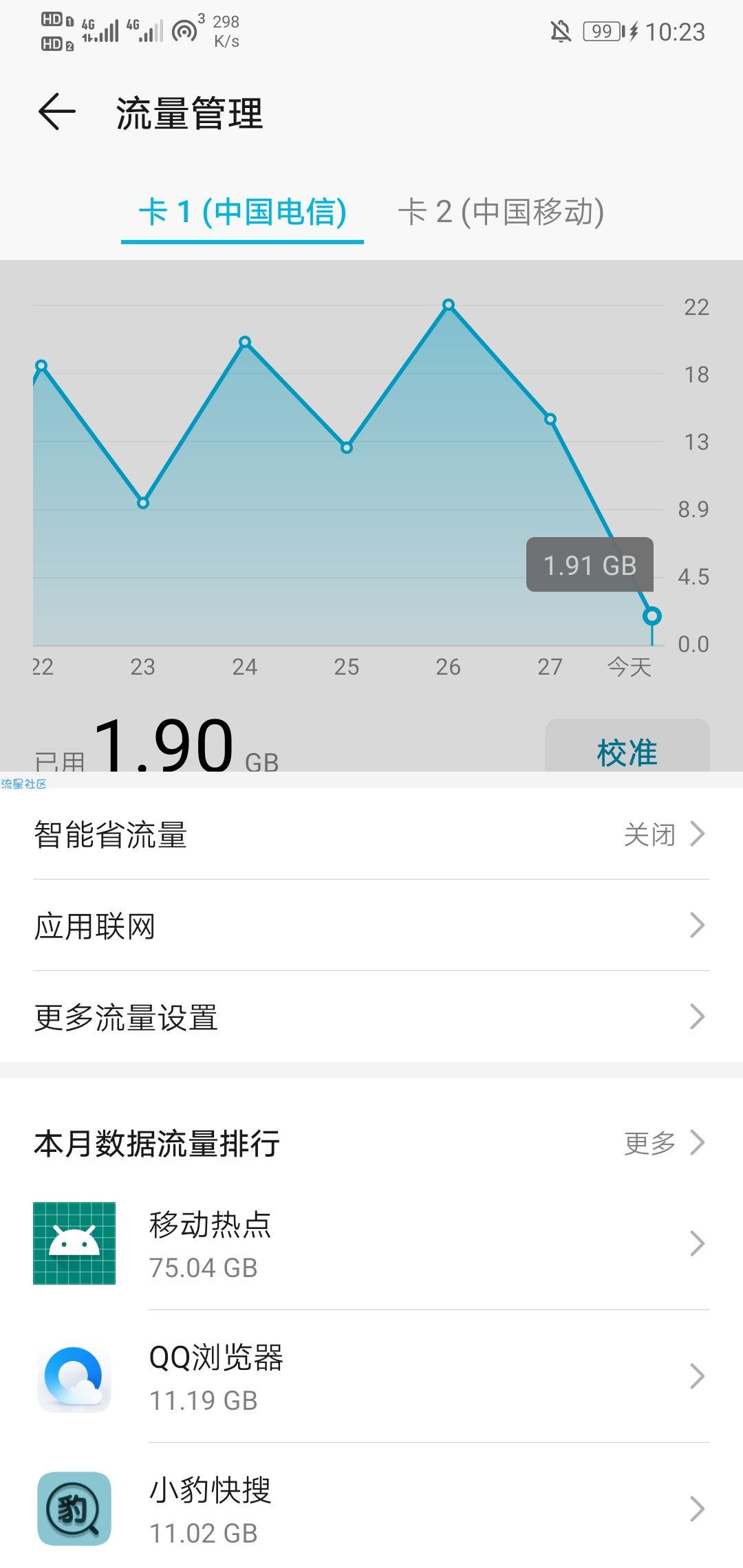Screen dimensions: 743x1568
Task: Open 更多流量设置
Action: (x=371, y=1017)
